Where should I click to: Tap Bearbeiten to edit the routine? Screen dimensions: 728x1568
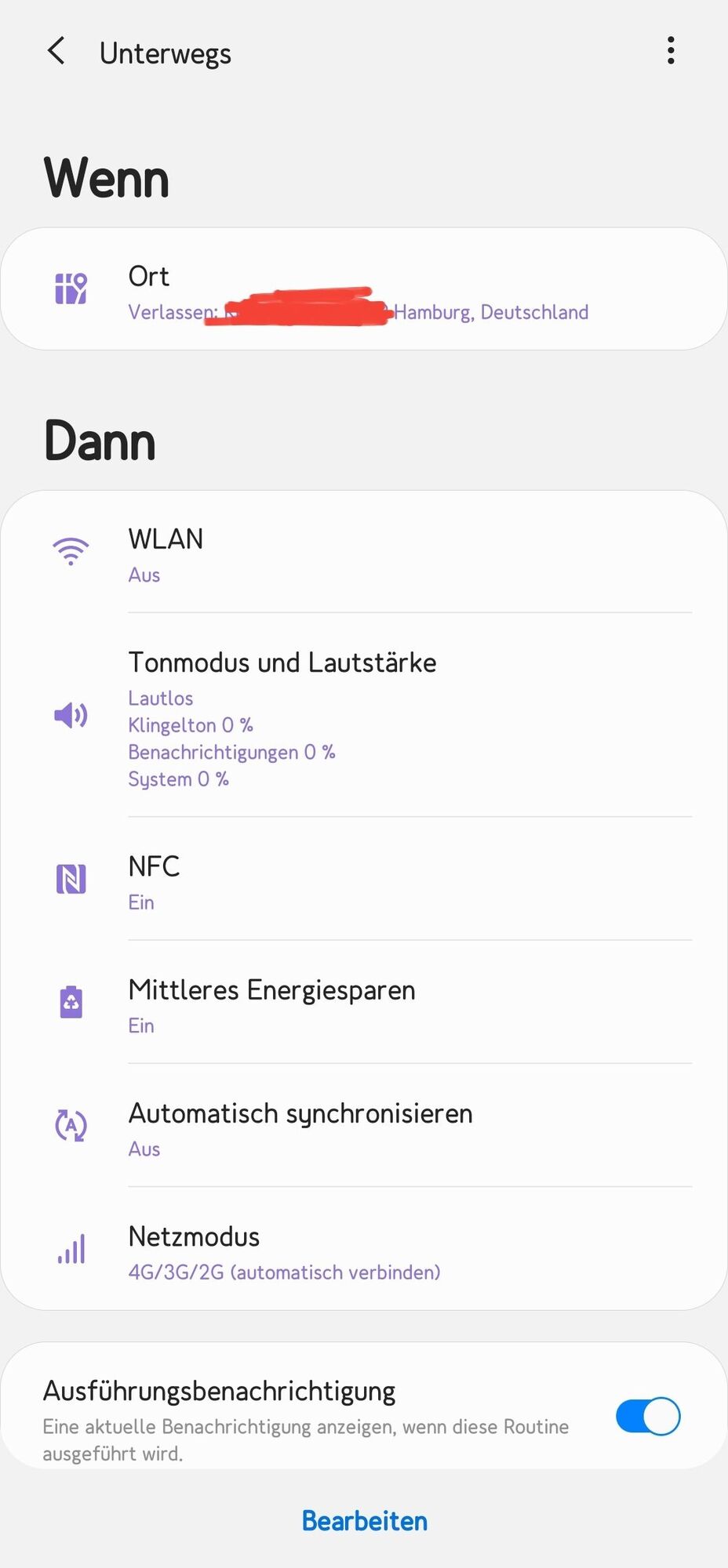[365, 1521]
